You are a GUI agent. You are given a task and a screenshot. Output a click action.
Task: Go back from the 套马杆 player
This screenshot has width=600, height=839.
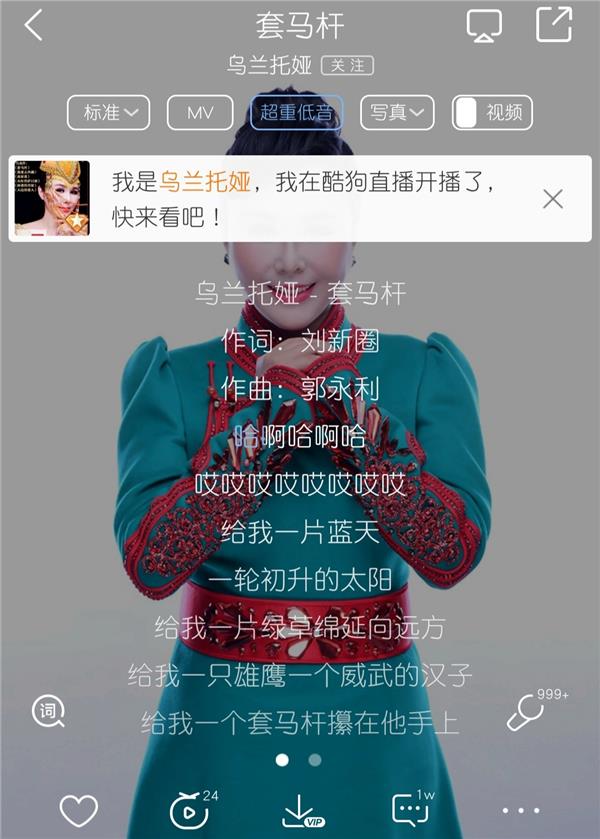click(x=33, y=26)
